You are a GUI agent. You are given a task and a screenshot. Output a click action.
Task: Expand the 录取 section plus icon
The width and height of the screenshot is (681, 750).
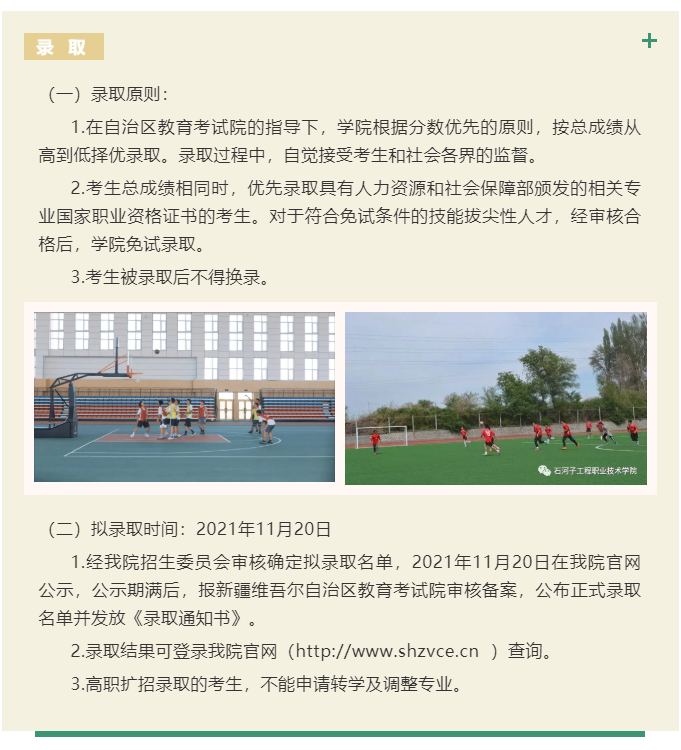649,41
